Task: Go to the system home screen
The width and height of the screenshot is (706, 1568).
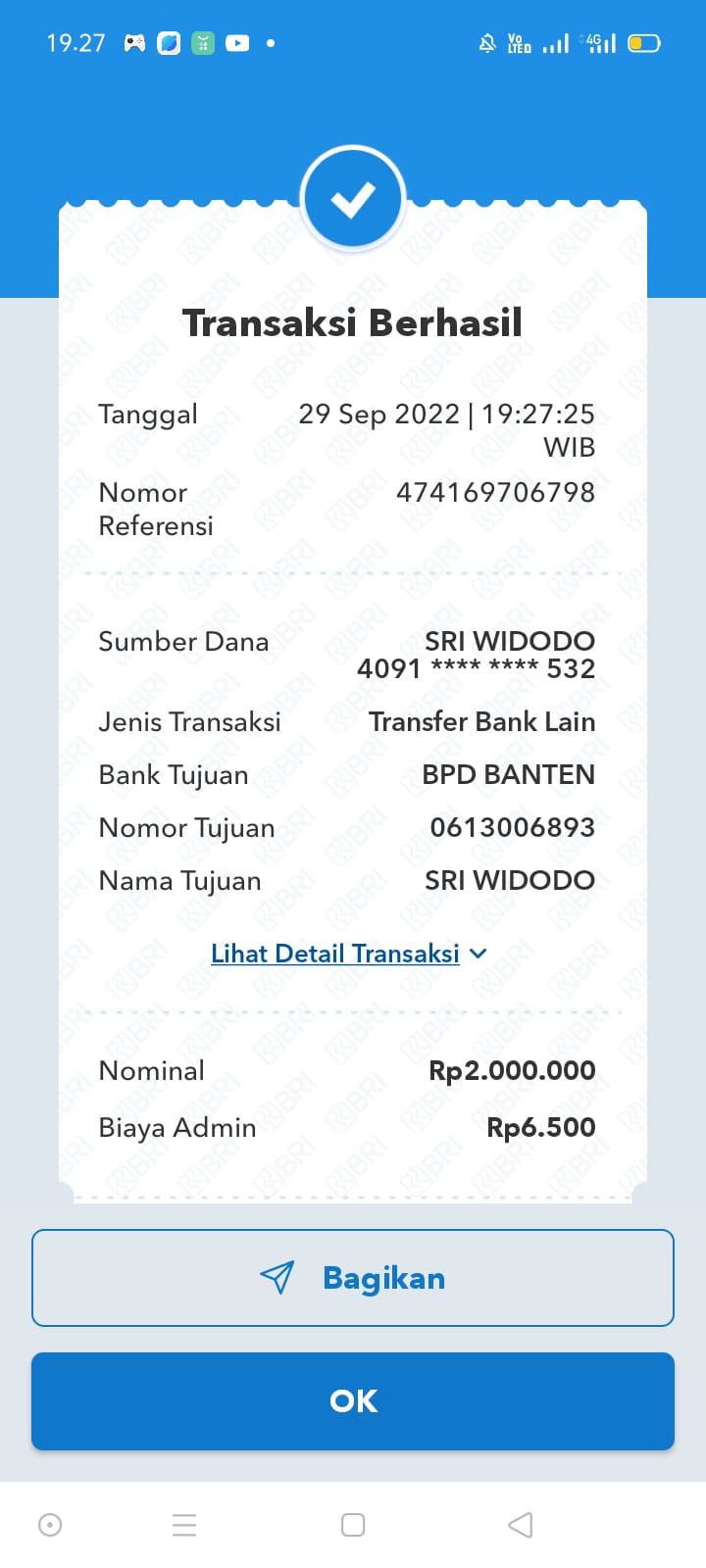Action: point(353,1525)
